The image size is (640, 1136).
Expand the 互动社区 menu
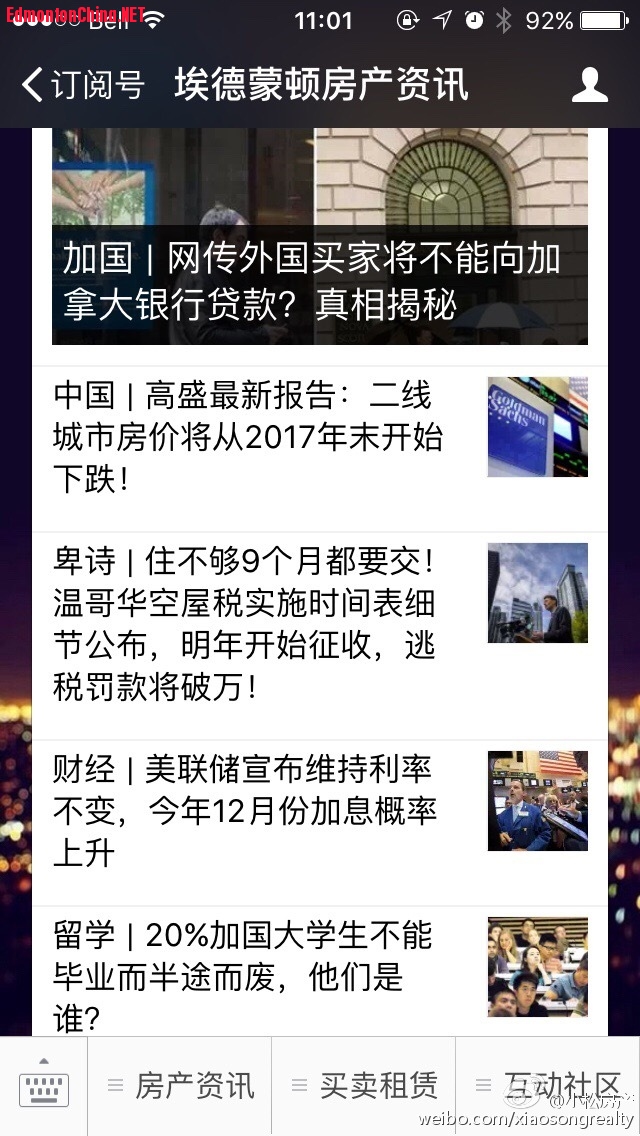(x=548, y=1085)
